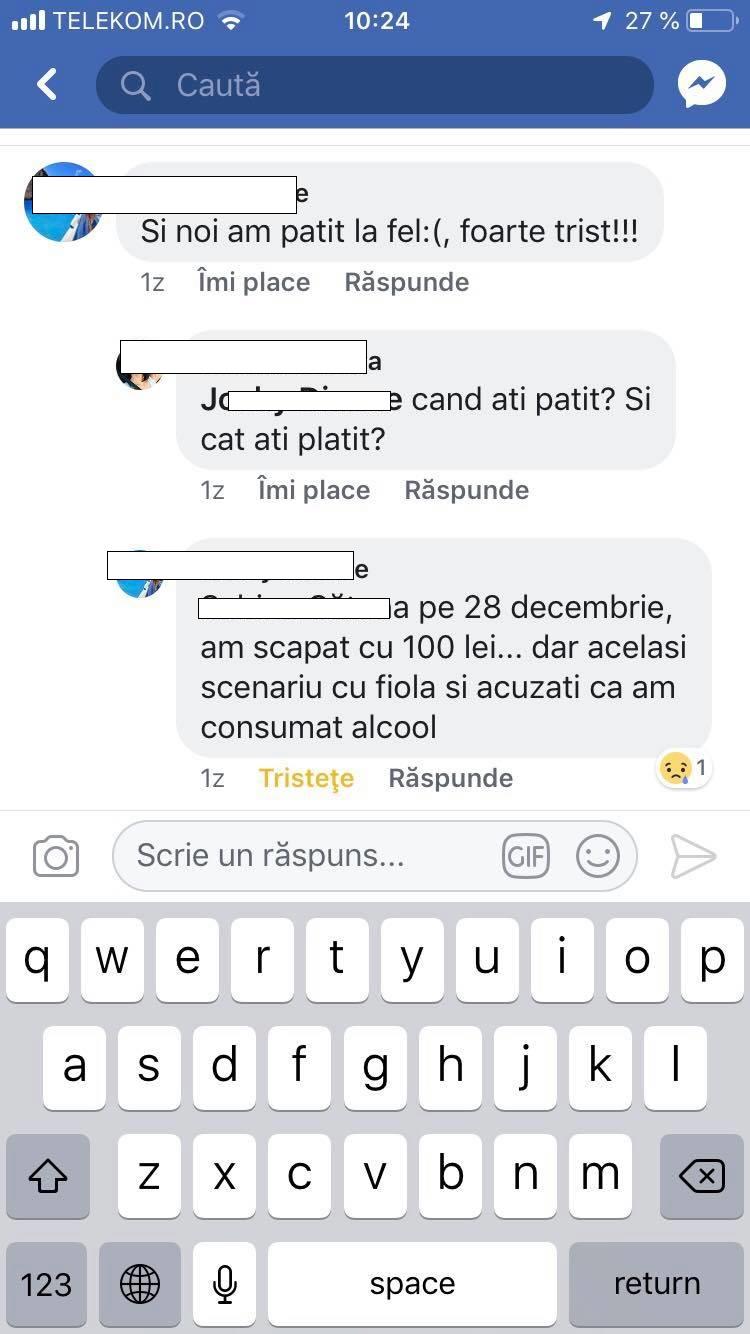750x1334 pixels.
Task: Open the GIF picker
Action: [526, 856]
